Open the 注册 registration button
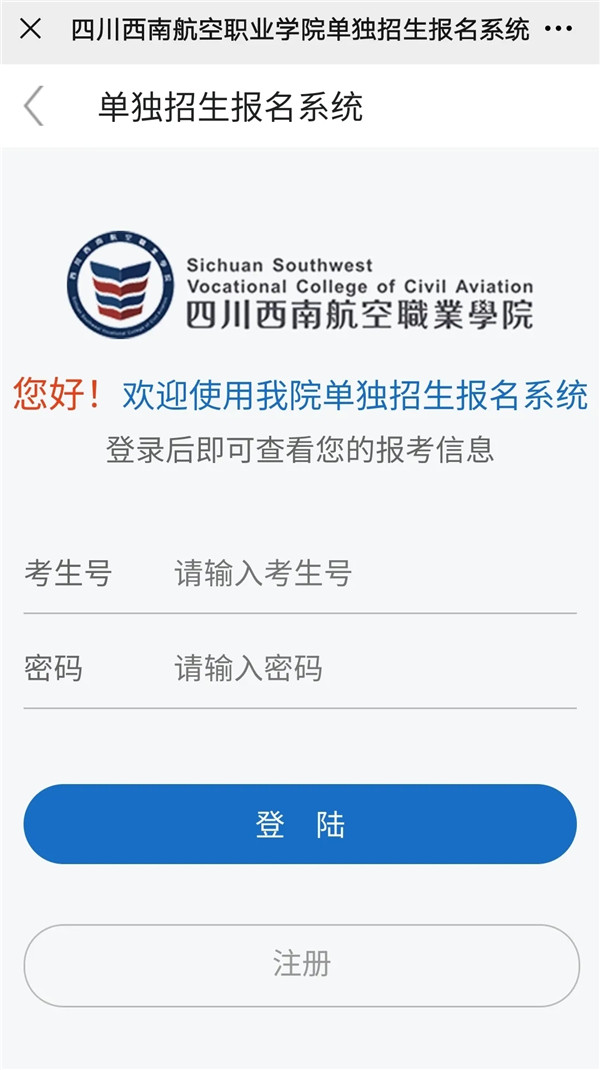This screenshot has width=600, height=1070. tap(300, 964)
